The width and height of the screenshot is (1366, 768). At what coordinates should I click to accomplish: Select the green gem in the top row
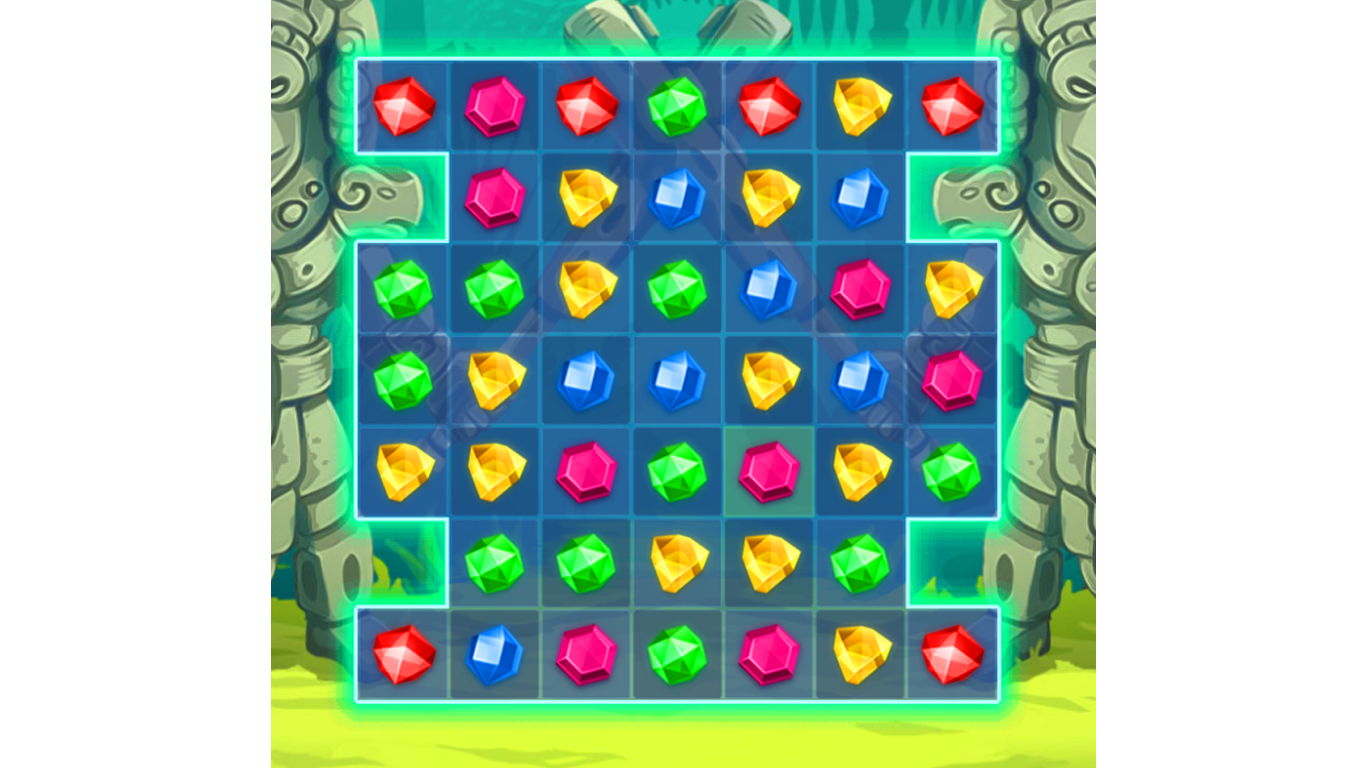[x=677, y=106]
